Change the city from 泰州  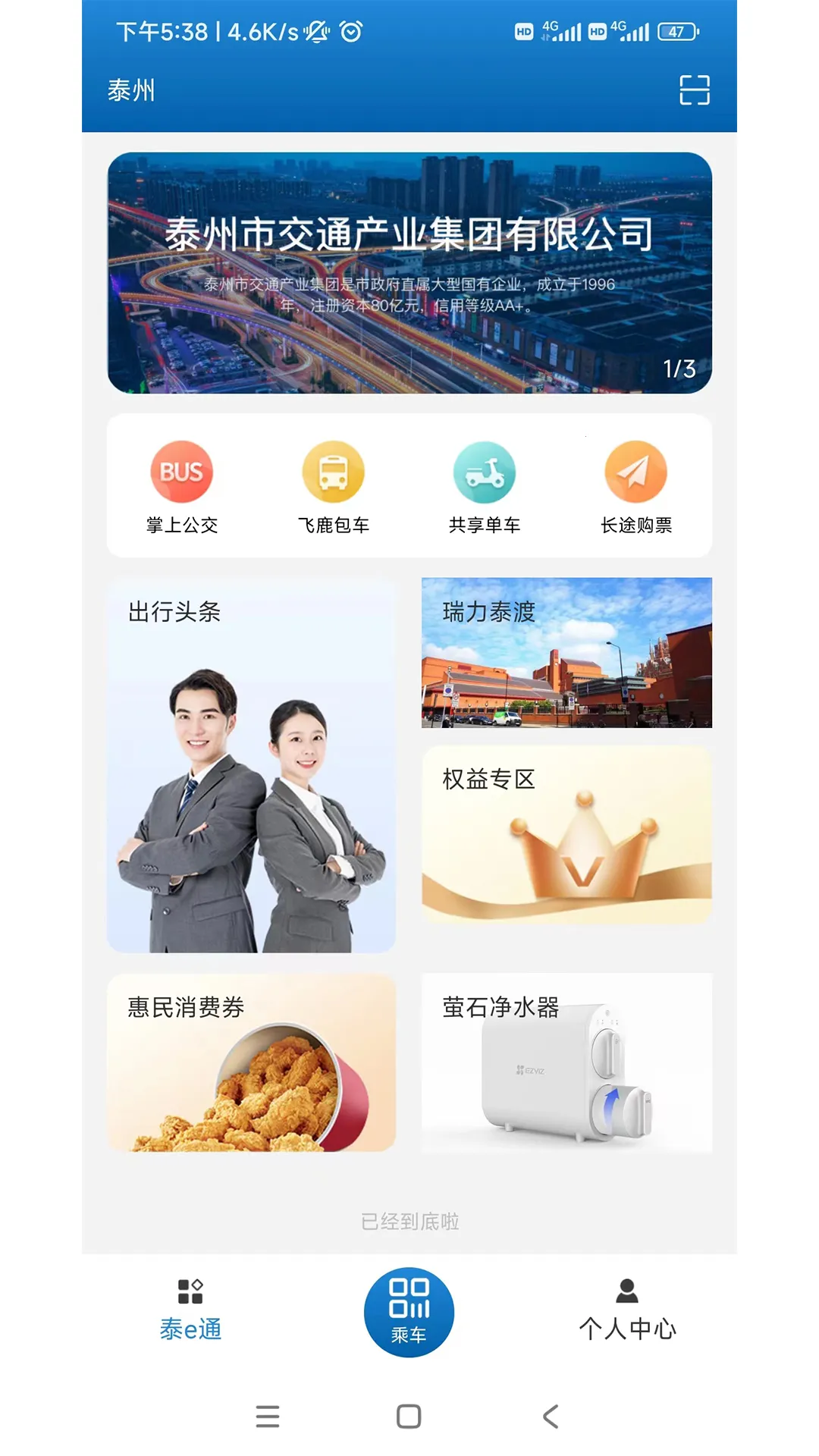131,90
